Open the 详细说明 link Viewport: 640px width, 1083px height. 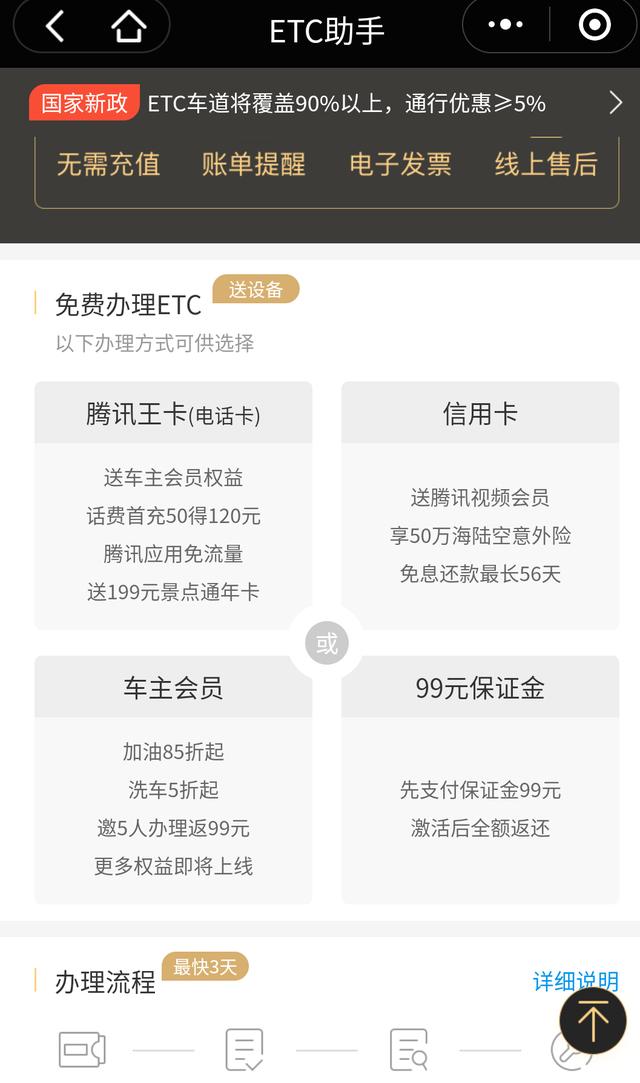(575, 981)
